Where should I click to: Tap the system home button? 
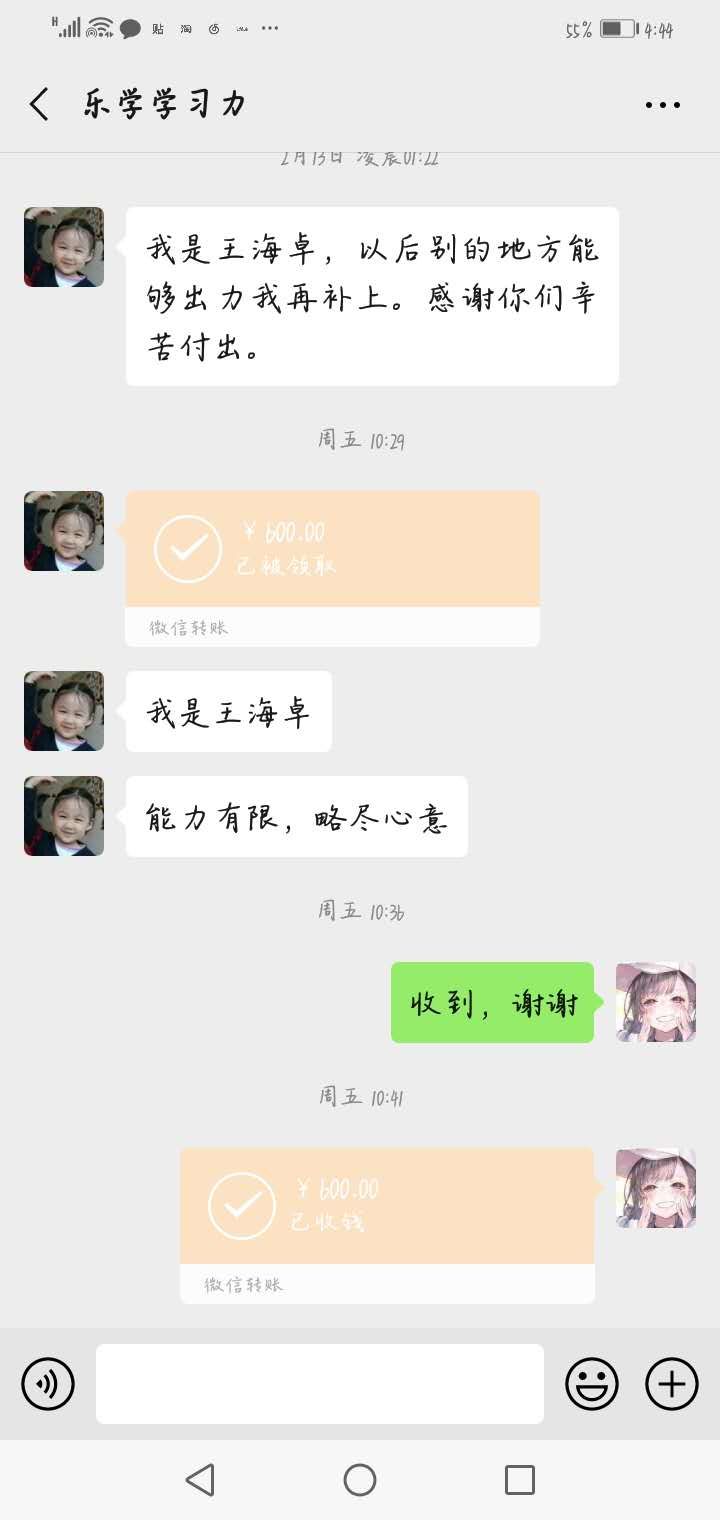click(x=360, y=1480)
